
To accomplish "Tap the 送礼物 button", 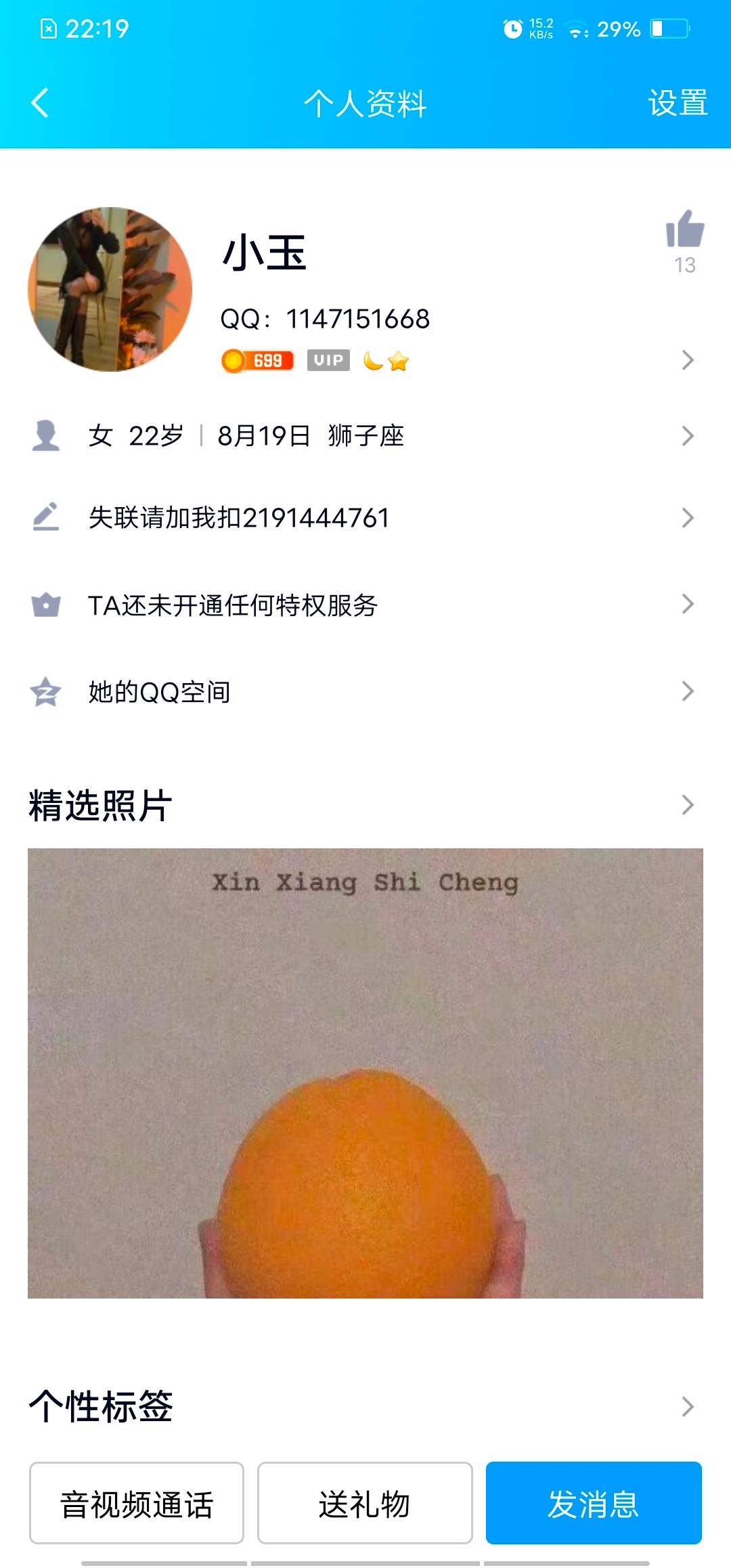I will (x=365, y=1503).
